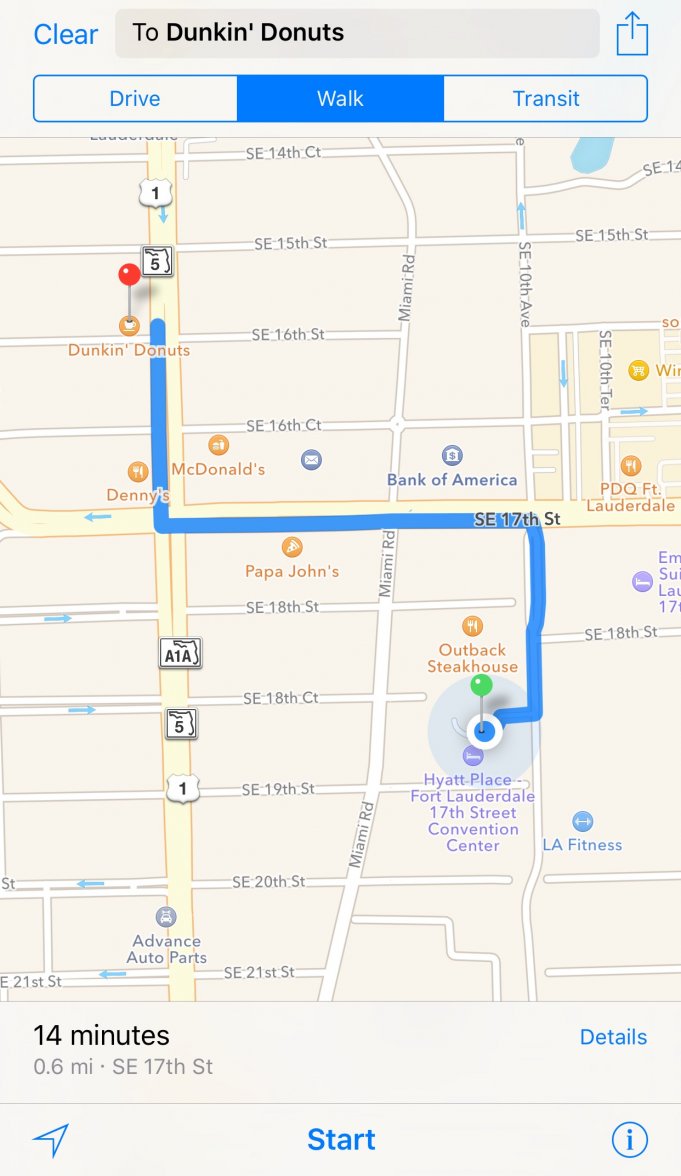
Task: Switch to Transit directions
Action: 545,98
